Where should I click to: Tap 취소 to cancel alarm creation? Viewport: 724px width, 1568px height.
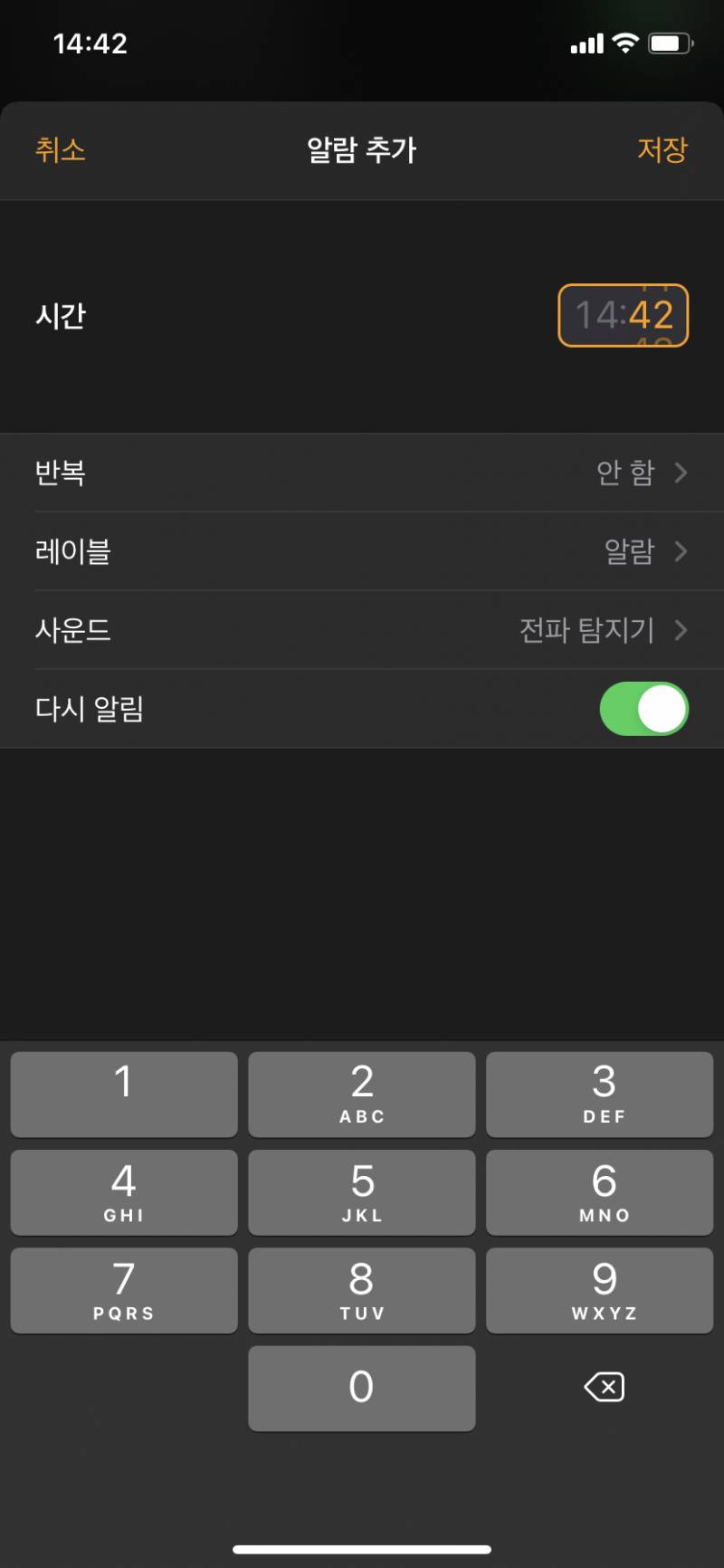tap(60, 150)
